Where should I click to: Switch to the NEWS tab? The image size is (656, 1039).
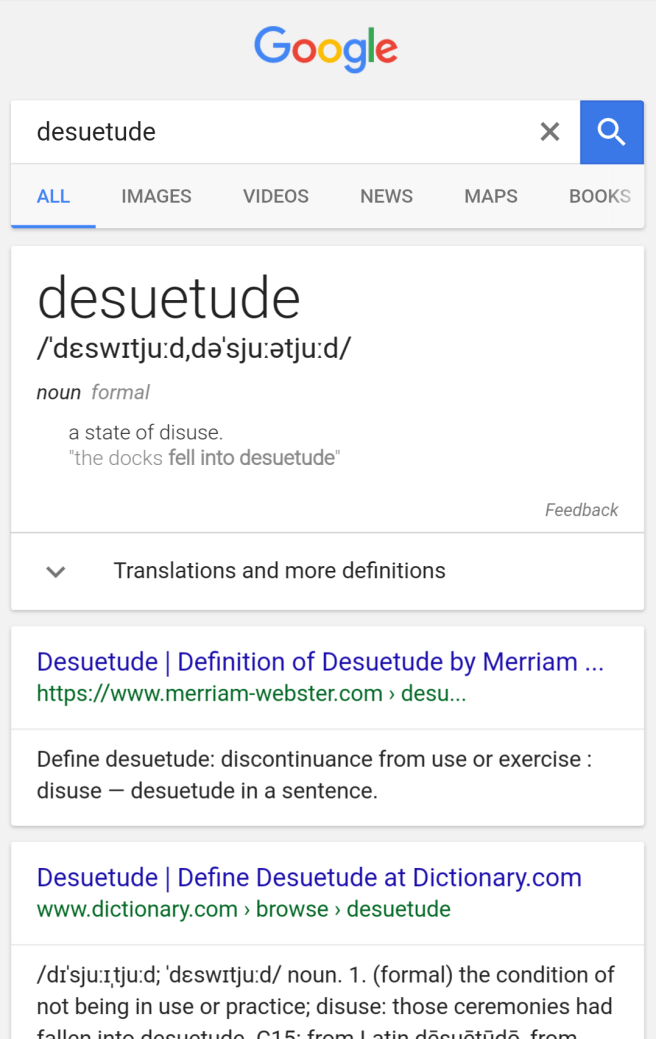(x=386, y=196)
